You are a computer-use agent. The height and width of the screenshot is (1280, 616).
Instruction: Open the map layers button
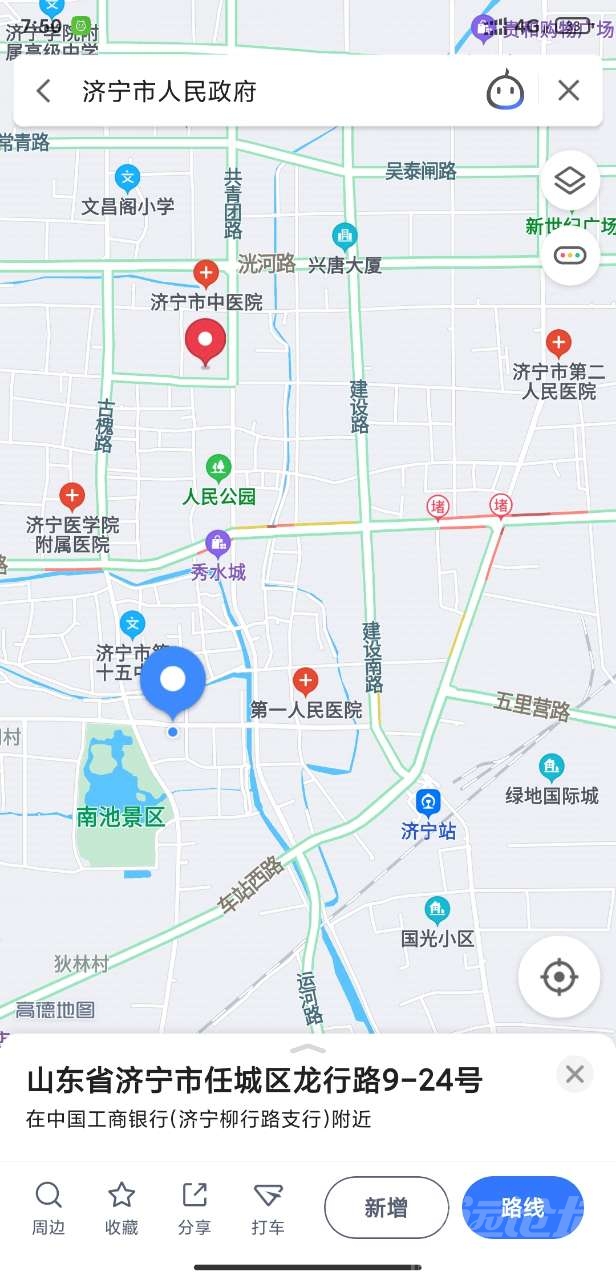(x=569, y=182)
